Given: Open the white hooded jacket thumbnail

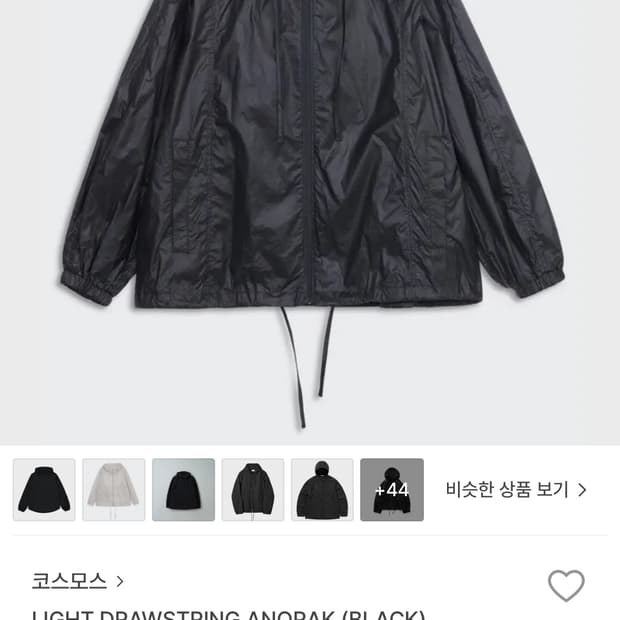Looking at the screenshot, I should [114, 490].
